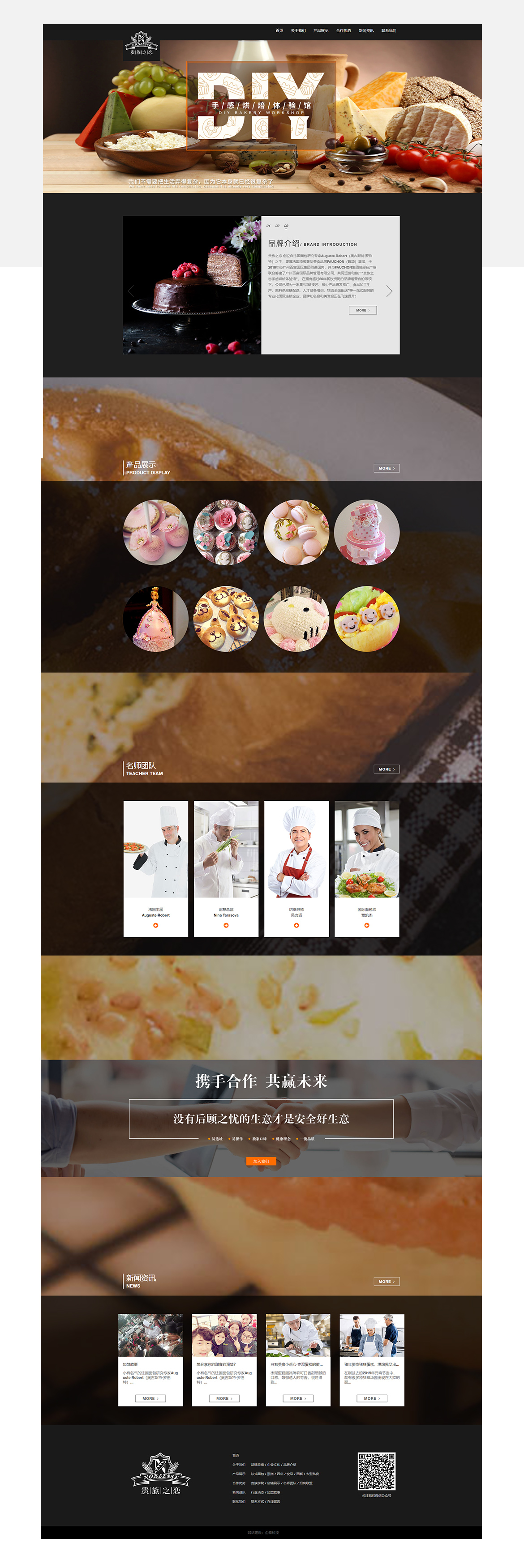Show next slide with right arrow
This screenshot has width=524, height=1568.
coord(389,291)
